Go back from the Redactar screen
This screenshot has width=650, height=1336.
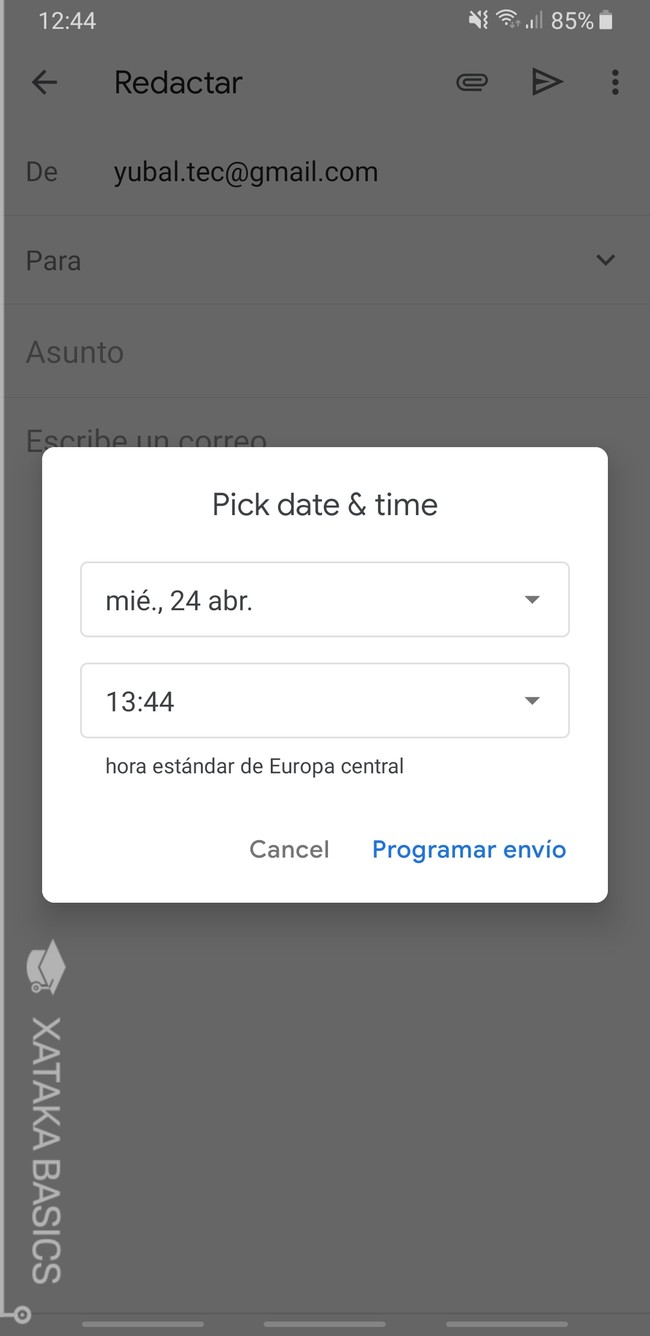pos(45,82)
